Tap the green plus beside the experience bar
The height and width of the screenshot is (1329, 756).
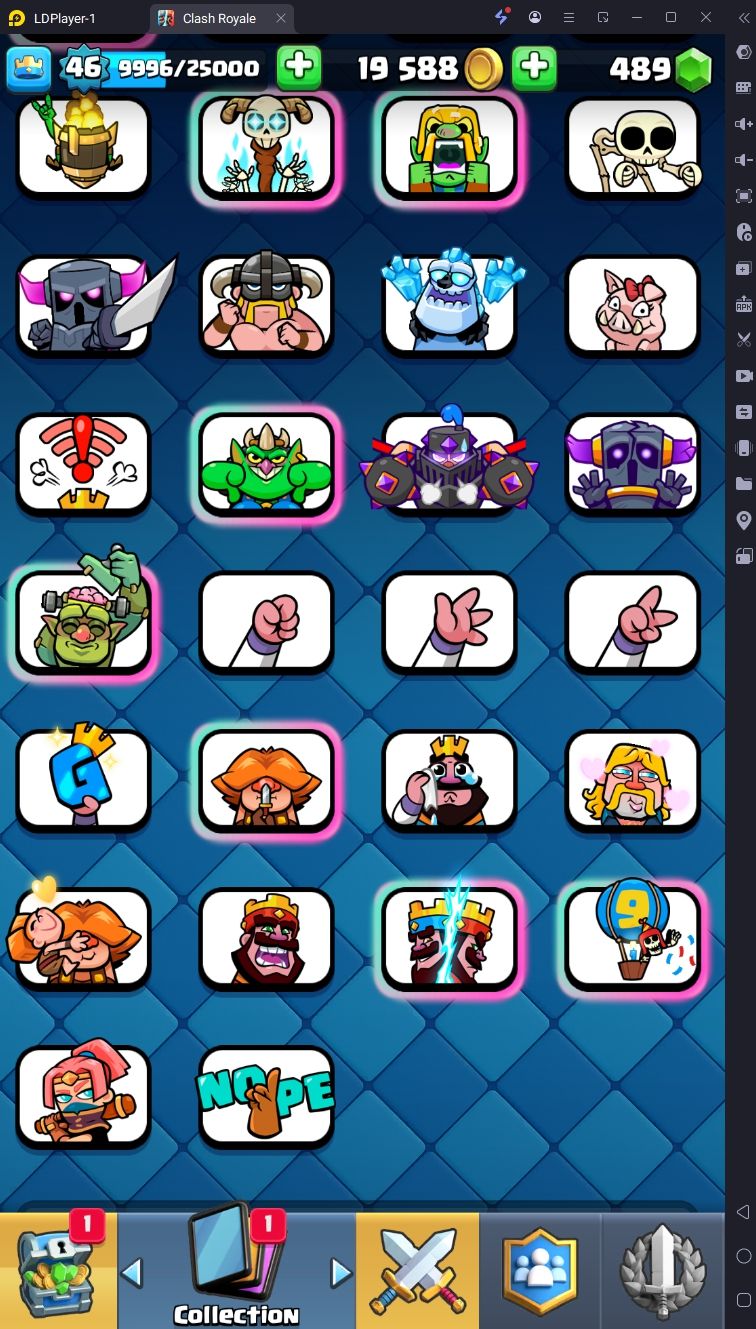pos(299,68)
